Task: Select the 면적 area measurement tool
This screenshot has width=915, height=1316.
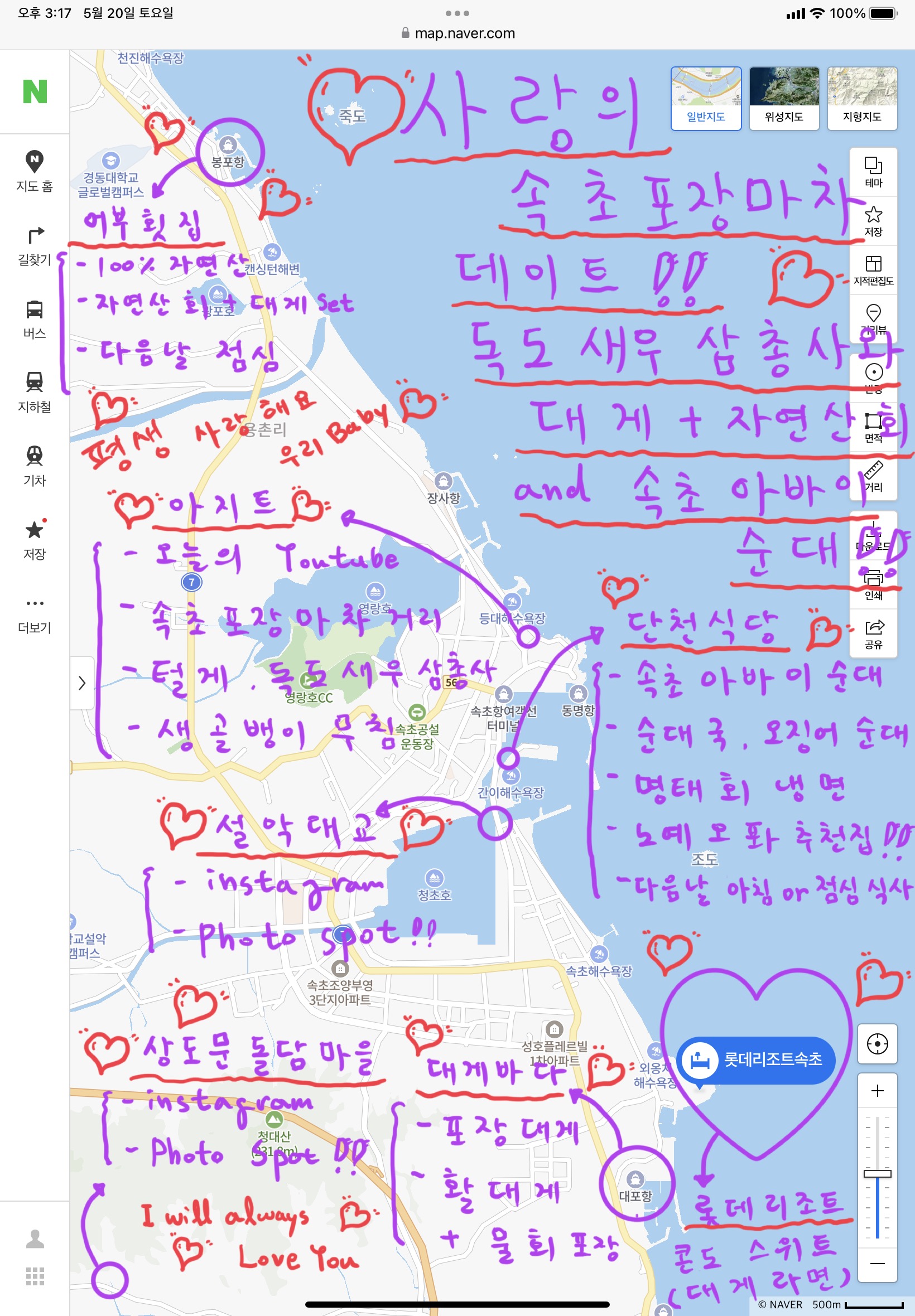Action: click(873, 427)
